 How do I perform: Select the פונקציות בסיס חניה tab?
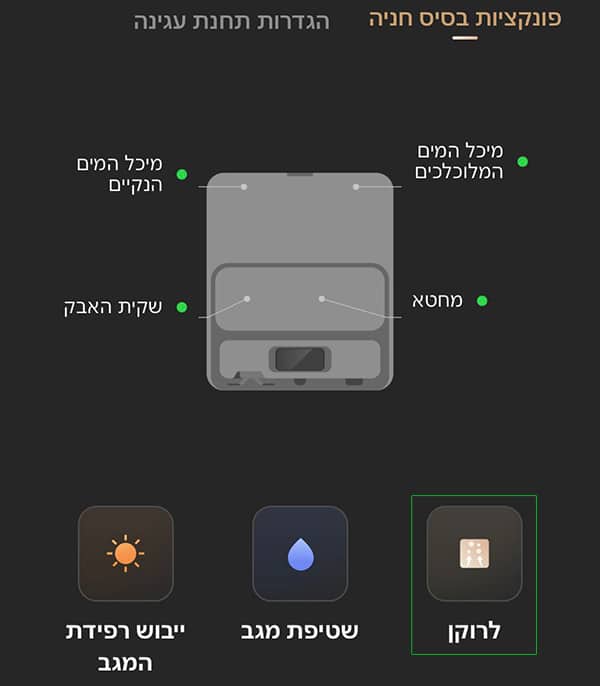pyautogui.click(x=464, y=19)
